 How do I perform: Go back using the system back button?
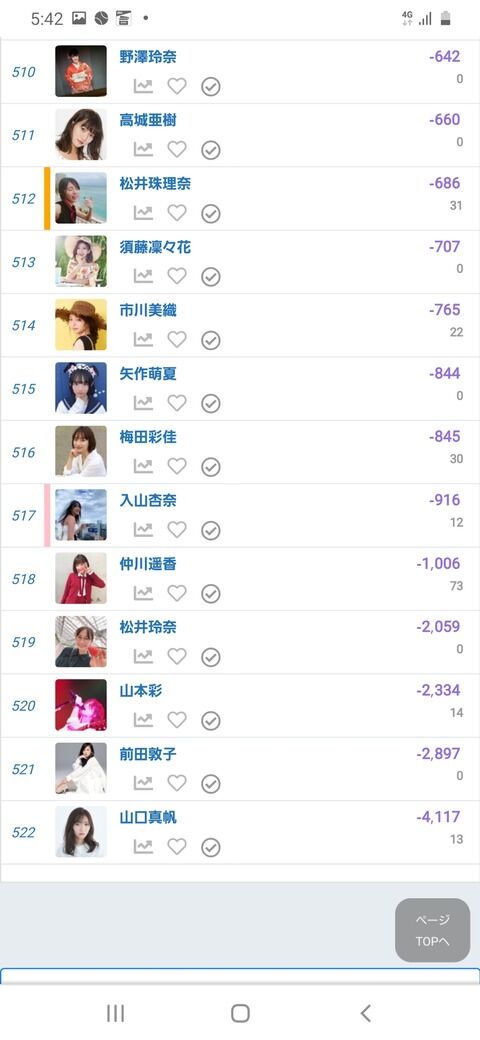(365, 1013)
